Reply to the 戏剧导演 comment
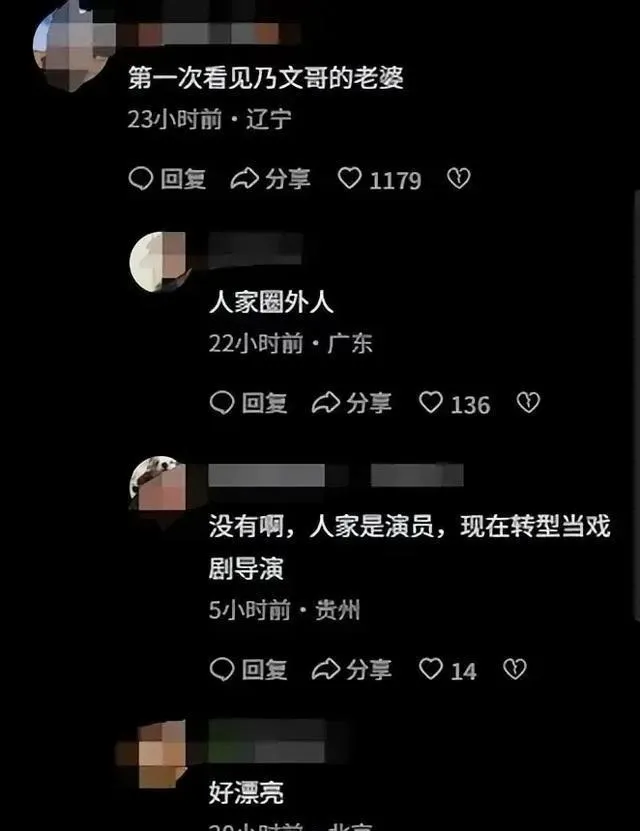This screenshot has width=640, height=831. [248, 669]
